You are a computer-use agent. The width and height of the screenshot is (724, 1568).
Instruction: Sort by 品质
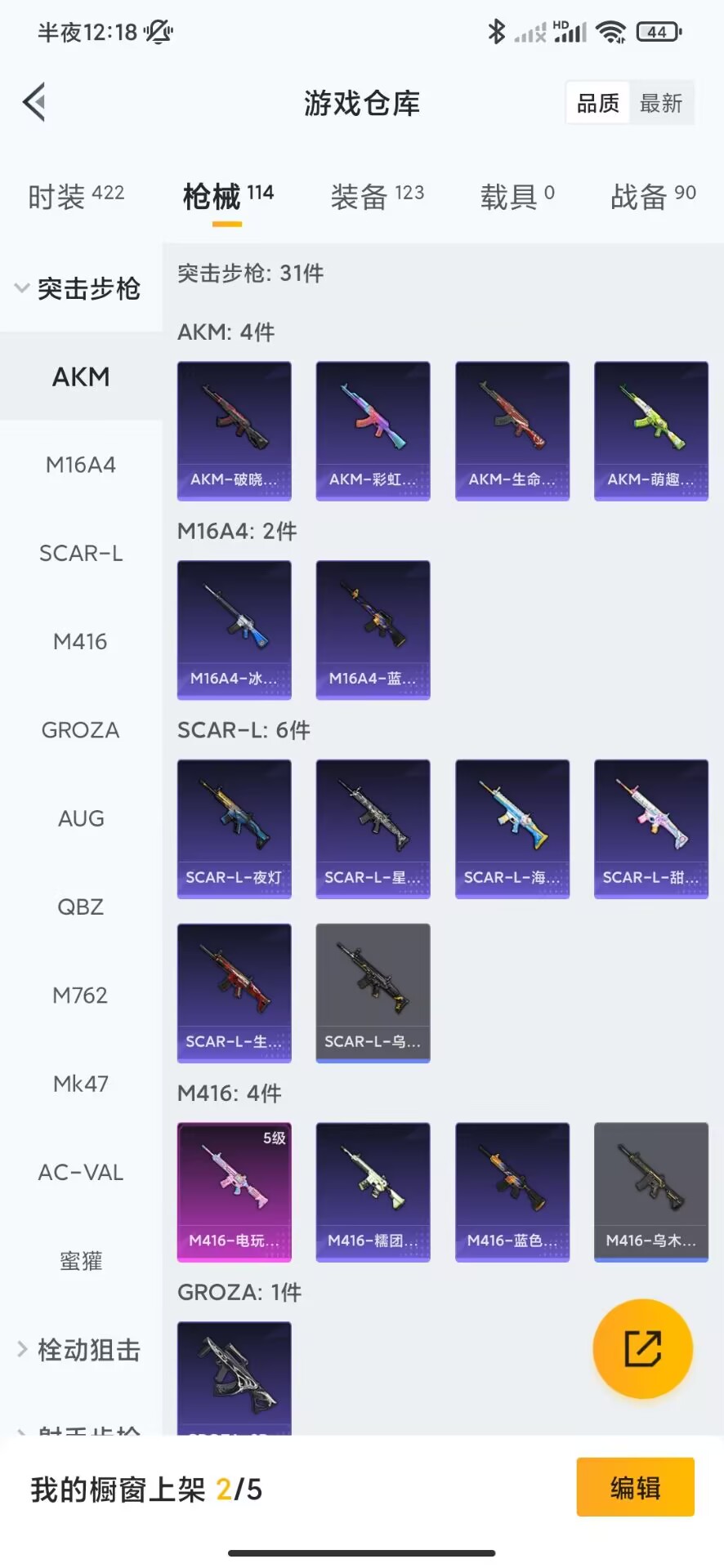tap(598, 103)
